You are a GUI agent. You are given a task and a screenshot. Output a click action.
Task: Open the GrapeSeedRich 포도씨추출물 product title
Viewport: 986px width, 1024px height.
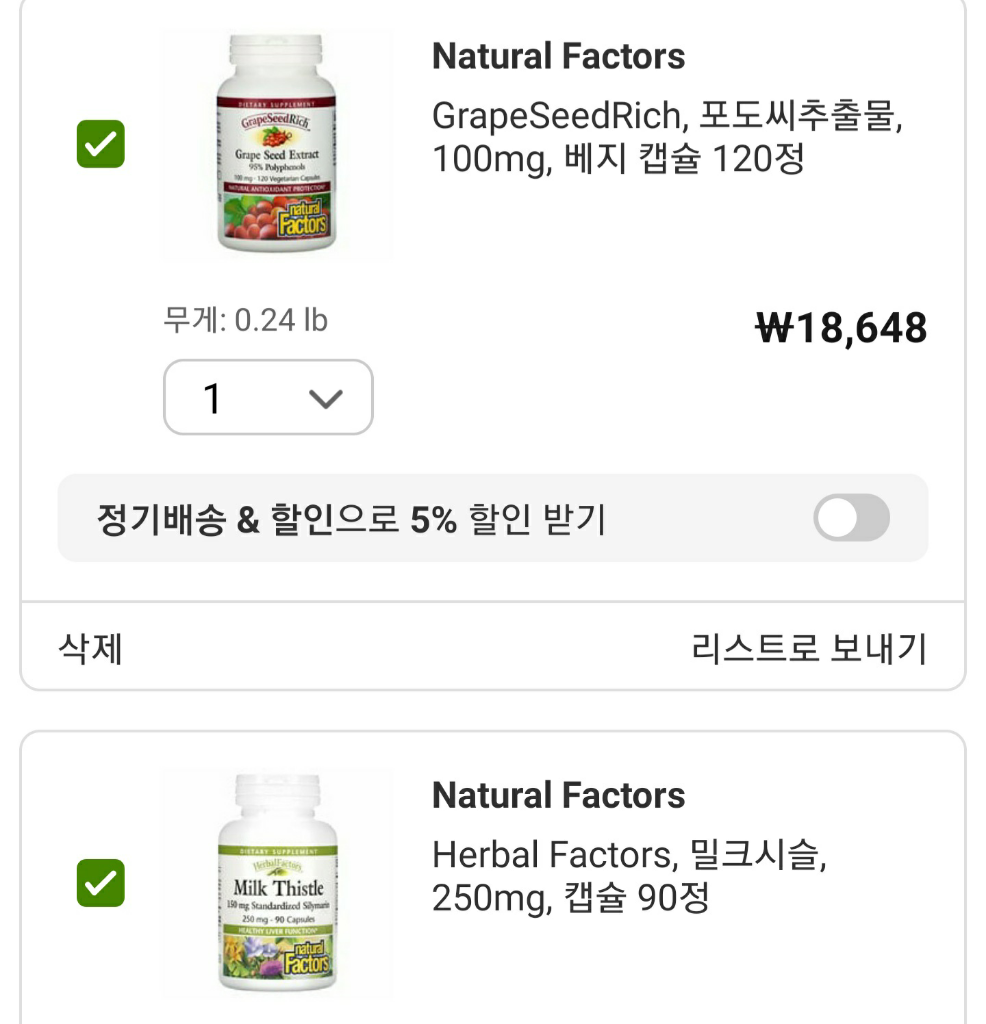click(x=667, y=137)
